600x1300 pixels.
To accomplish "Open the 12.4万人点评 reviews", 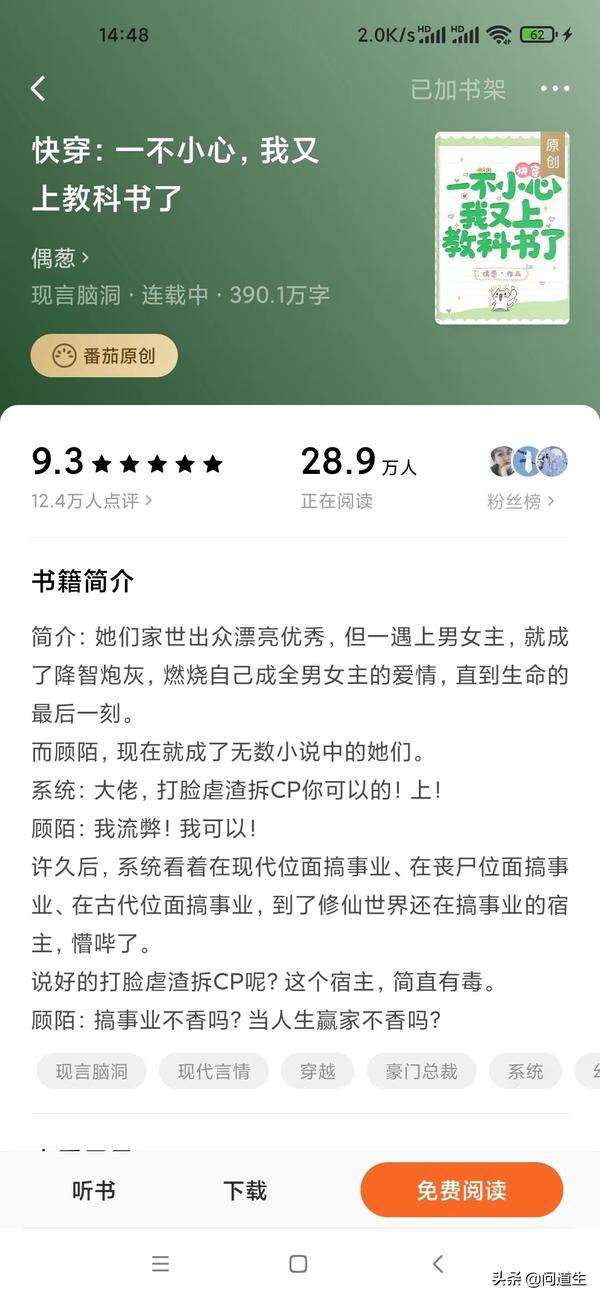I will 92,501.
